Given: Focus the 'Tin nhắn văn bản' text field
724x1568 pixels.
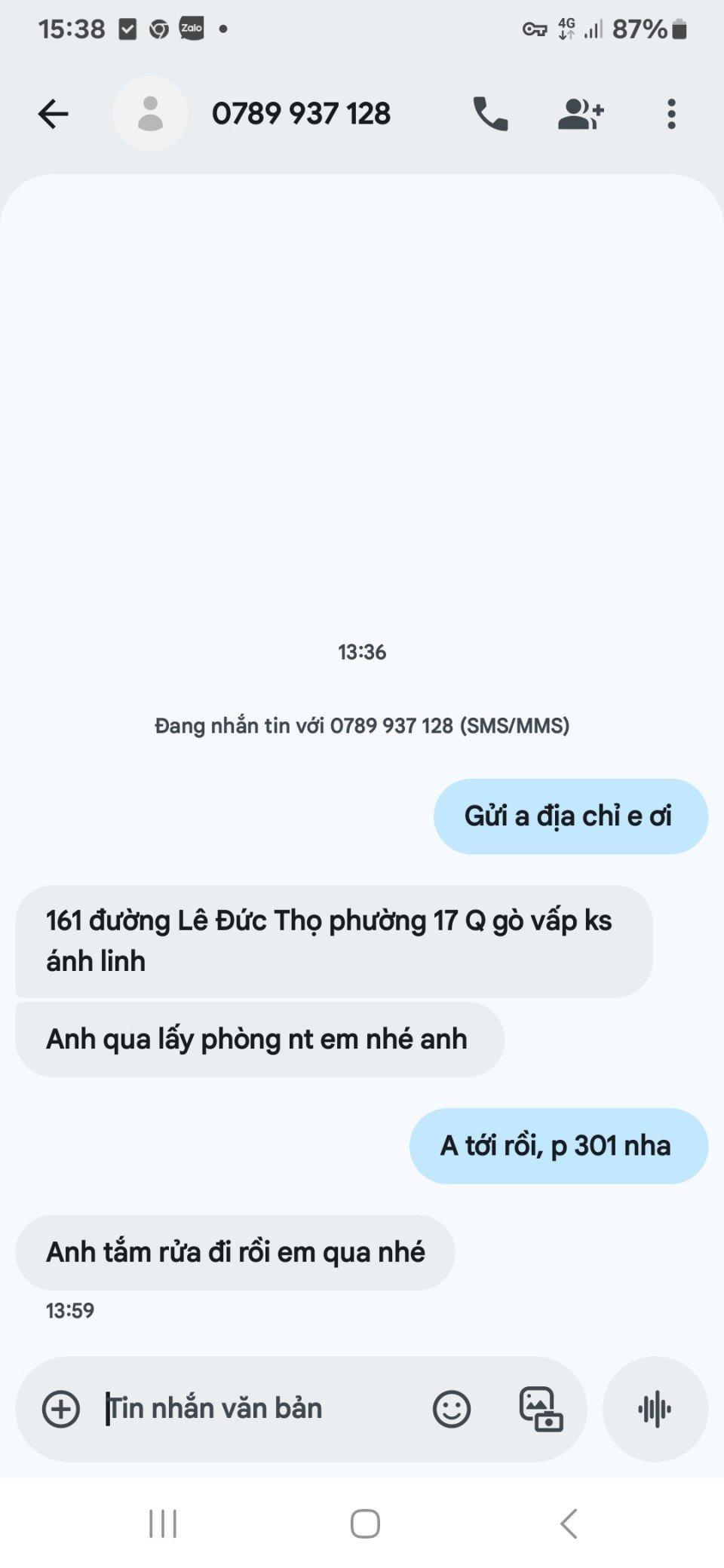Looking at the screenshot, I should point(256,1409).
